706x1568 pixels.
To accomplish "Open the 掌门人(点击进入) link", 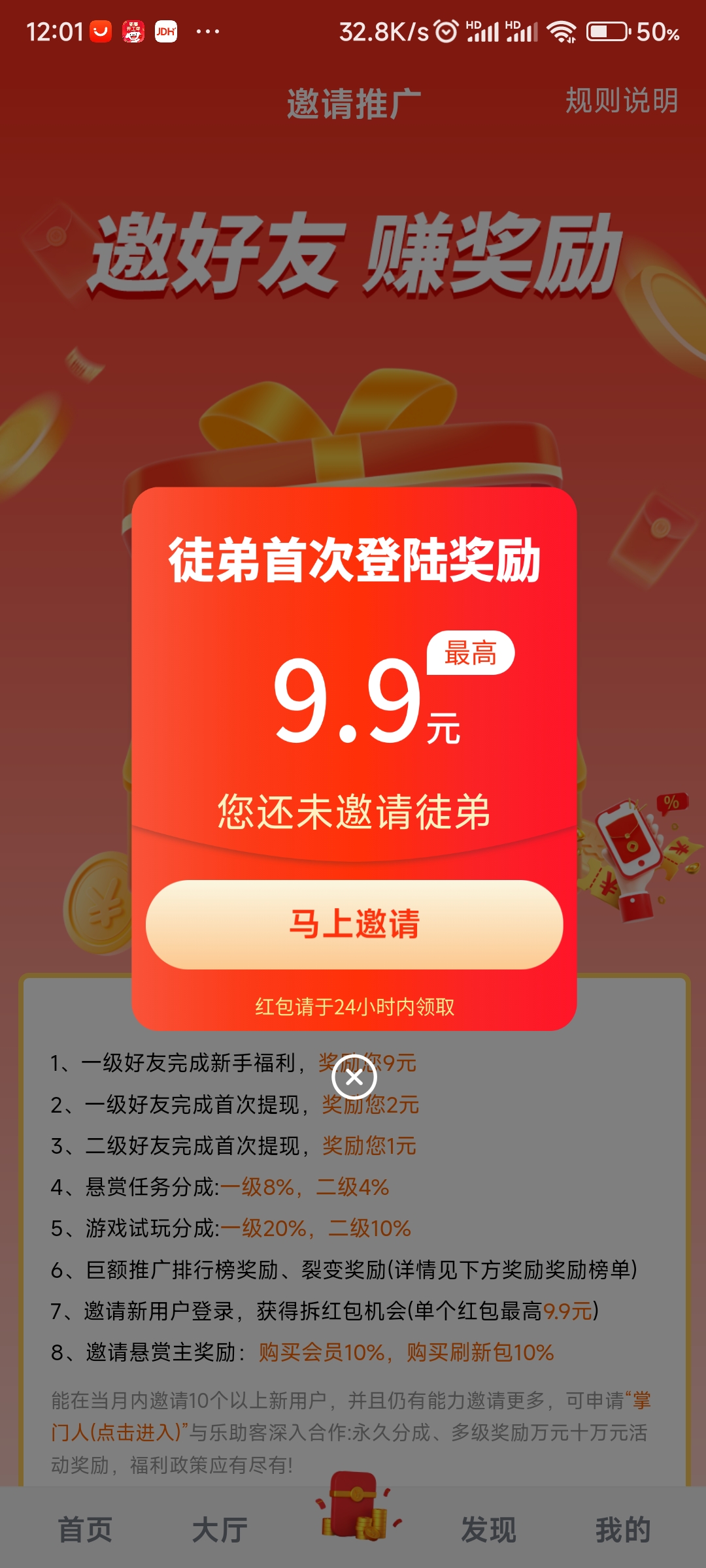I will point(118,1432).
